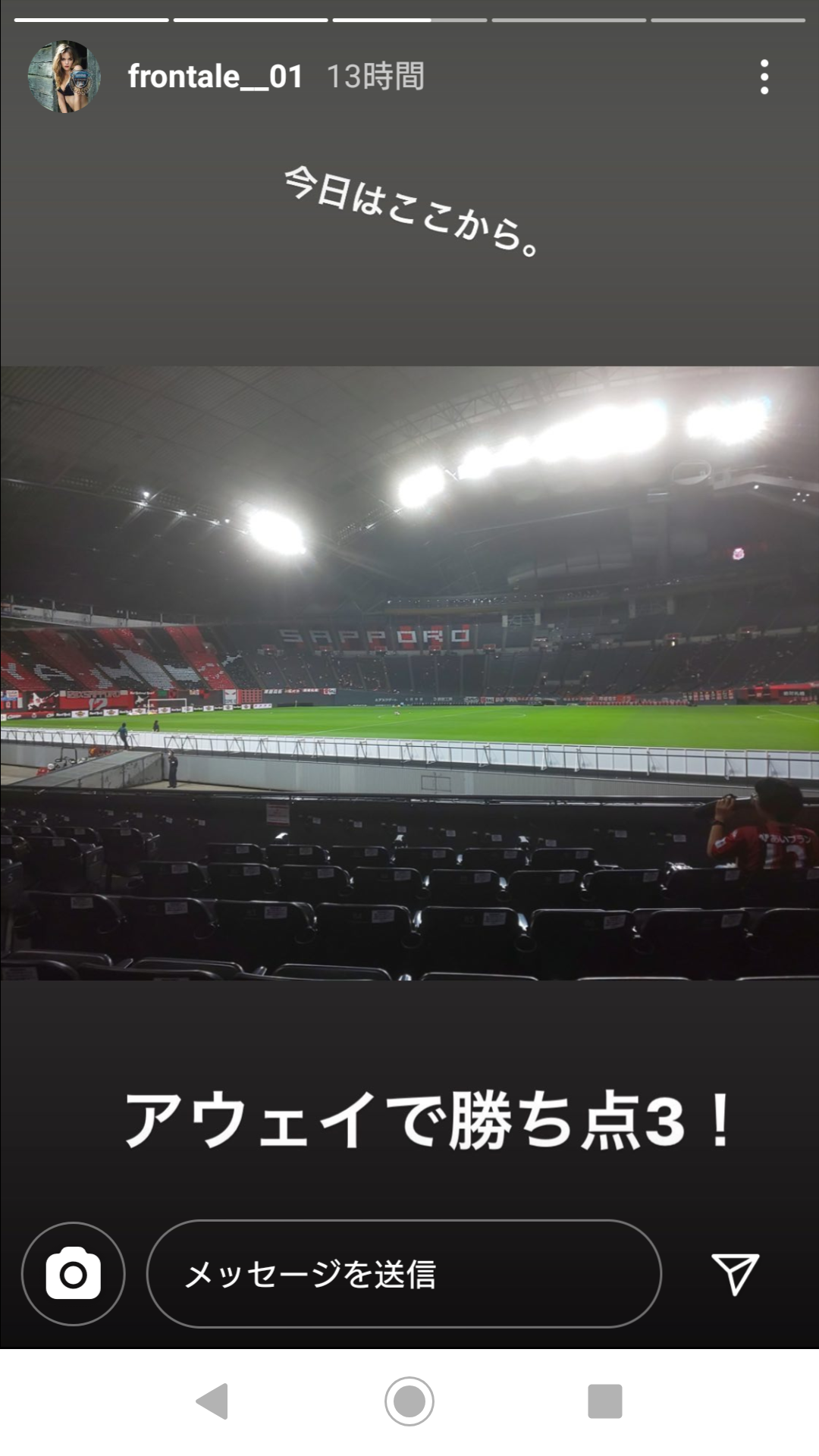
Task: Go back with the system back button
Action: pos(212,1401)
